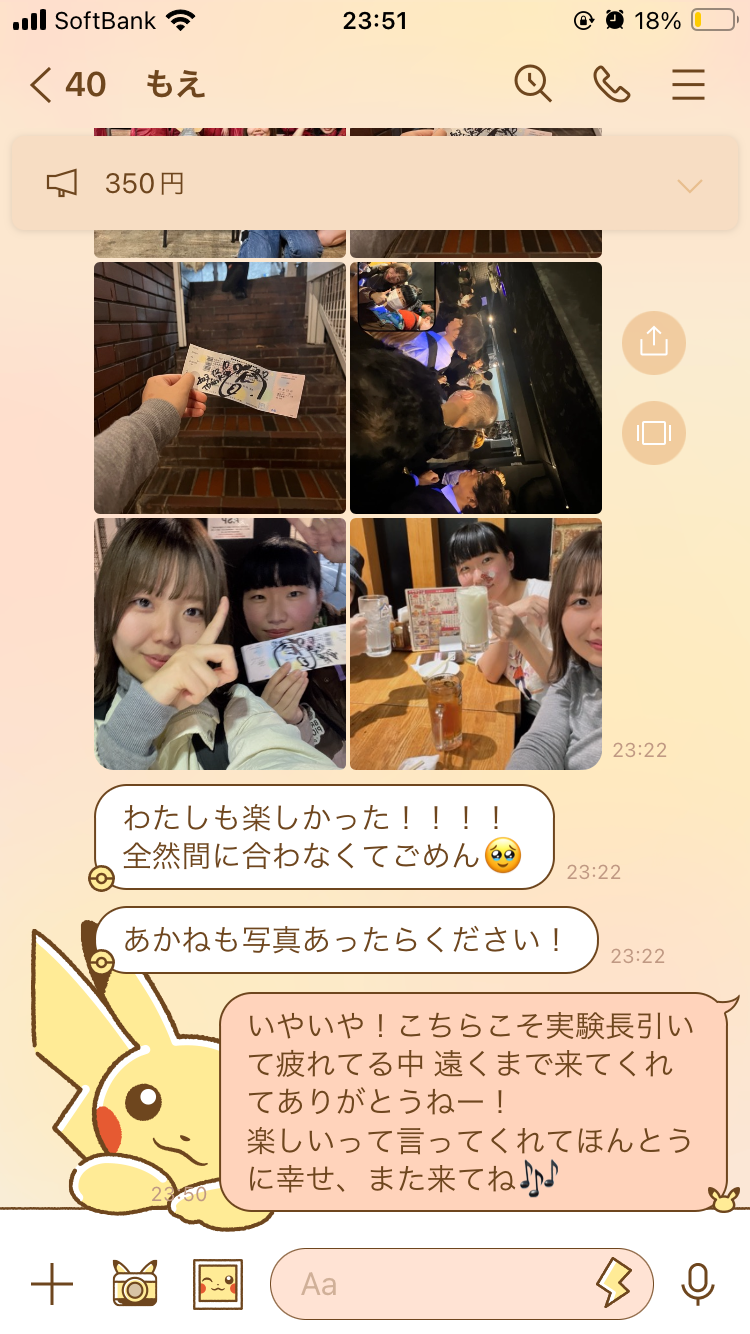Screen dimensions: 750x1334
Task: Go back to the chat list
Action: pyautogui.click(x=42, y=85)
